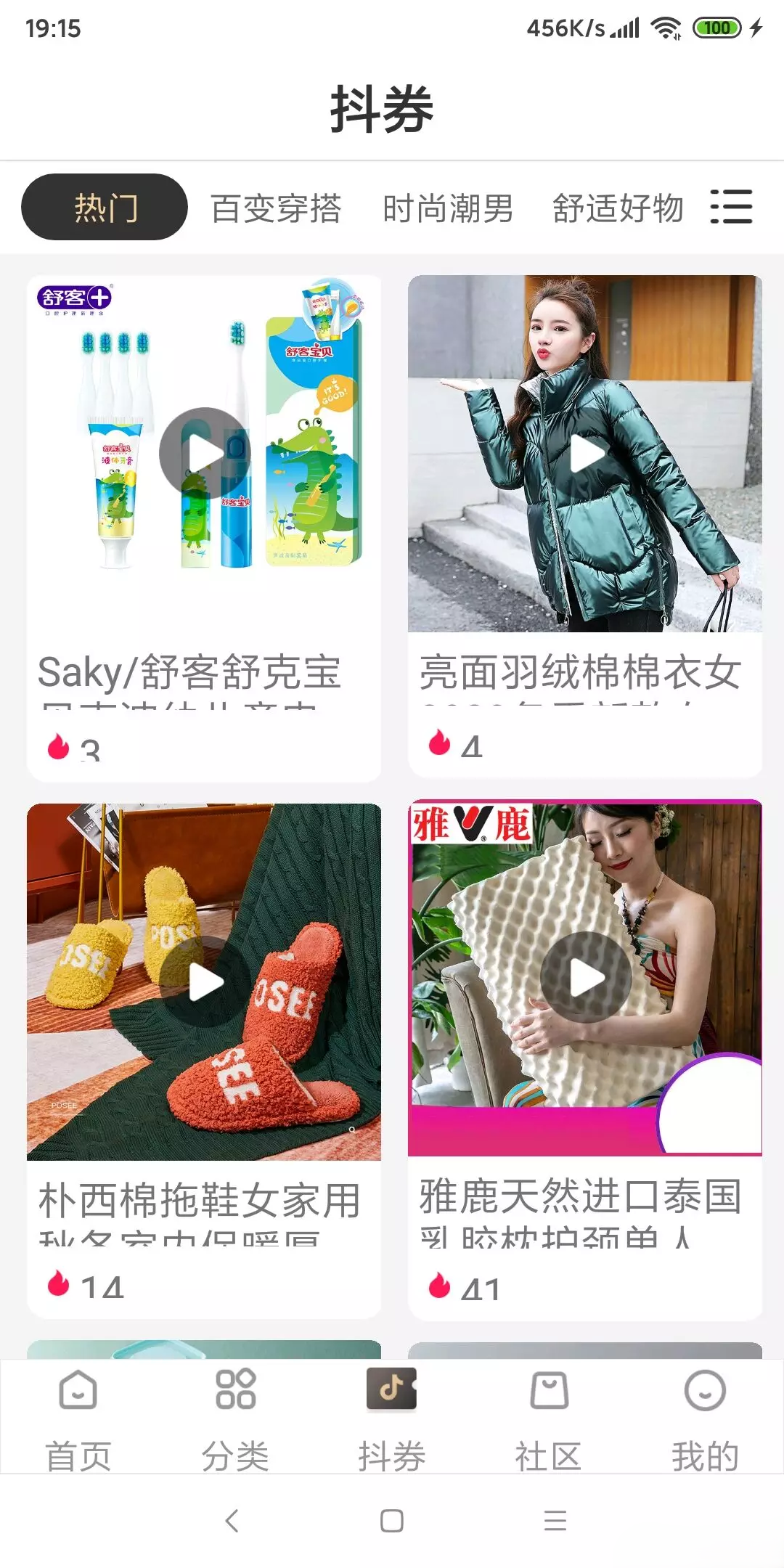Screen dimensions: 784x1568
Task: Switch to the 时尚潮男 tab
Action: pos(448,208)
